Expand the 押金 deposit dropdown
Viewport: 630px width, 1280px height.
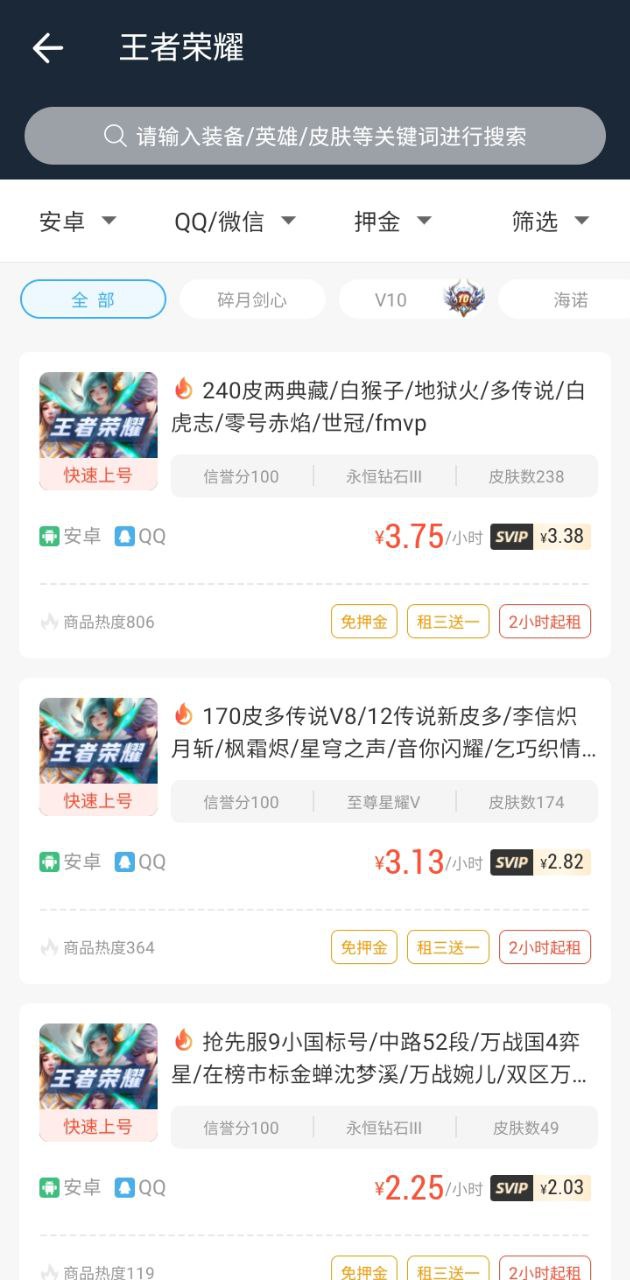click(x=393, y=221)
